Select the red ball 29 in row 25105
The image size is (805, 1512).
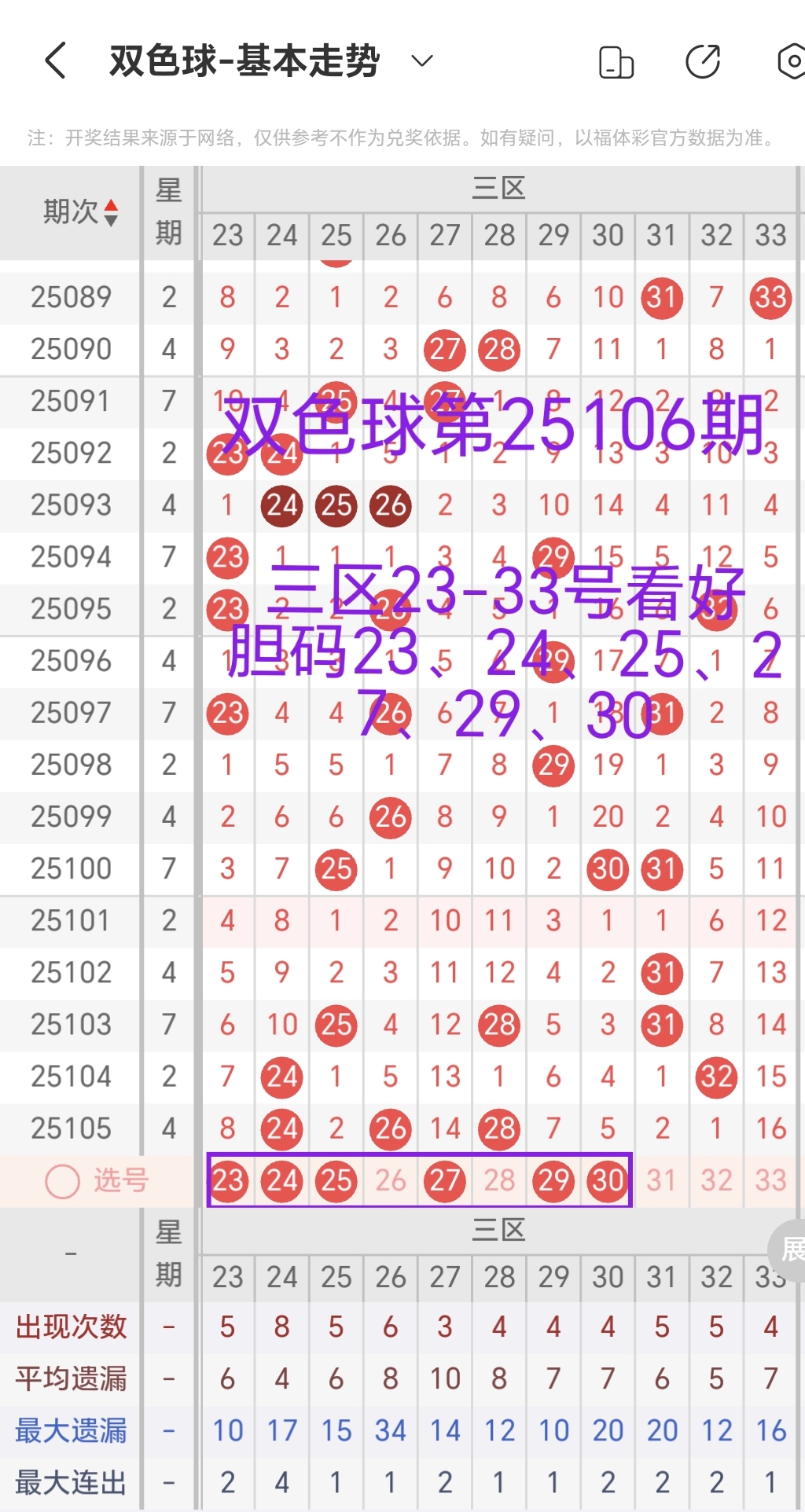[553, 1128]
